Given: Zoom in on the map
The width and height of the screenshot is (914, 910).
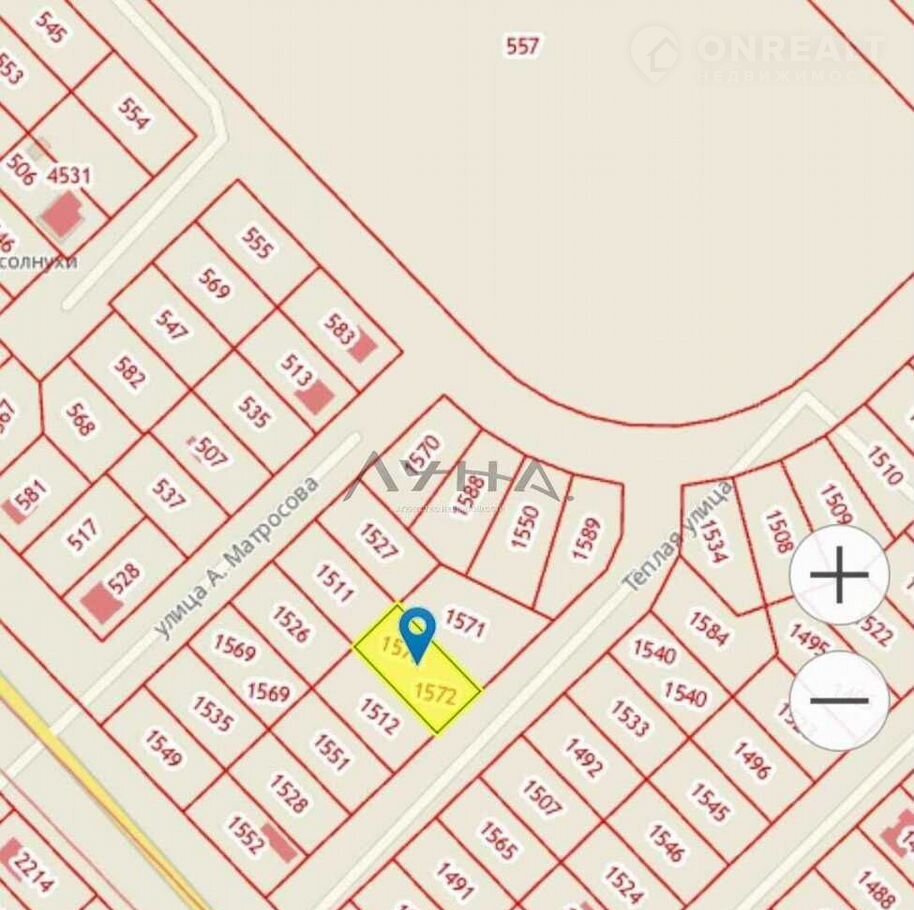Looking at the screenshot, I should coord(839,575).
